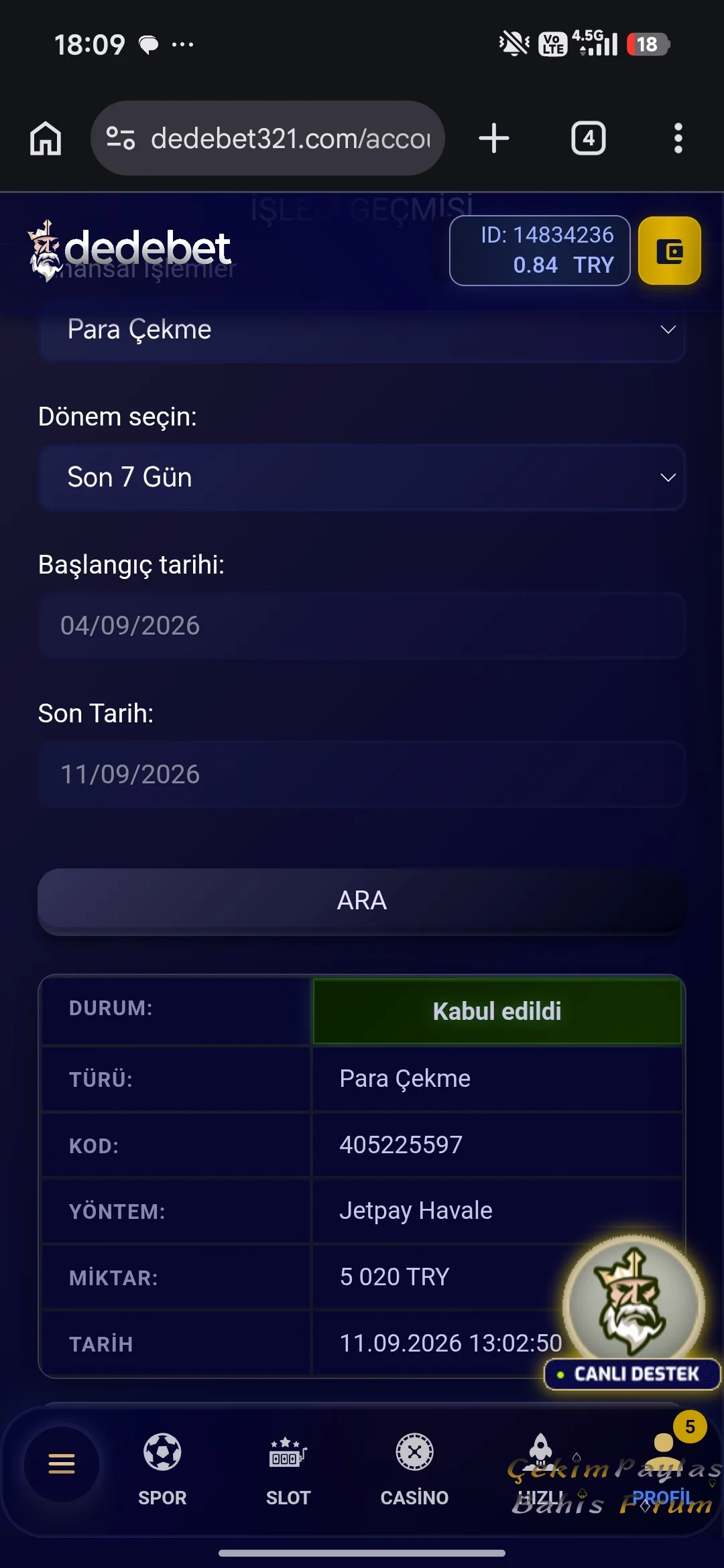Open the browser overflow menu
The width and height of the screenshot is (724, 1568).
(678, 139)
